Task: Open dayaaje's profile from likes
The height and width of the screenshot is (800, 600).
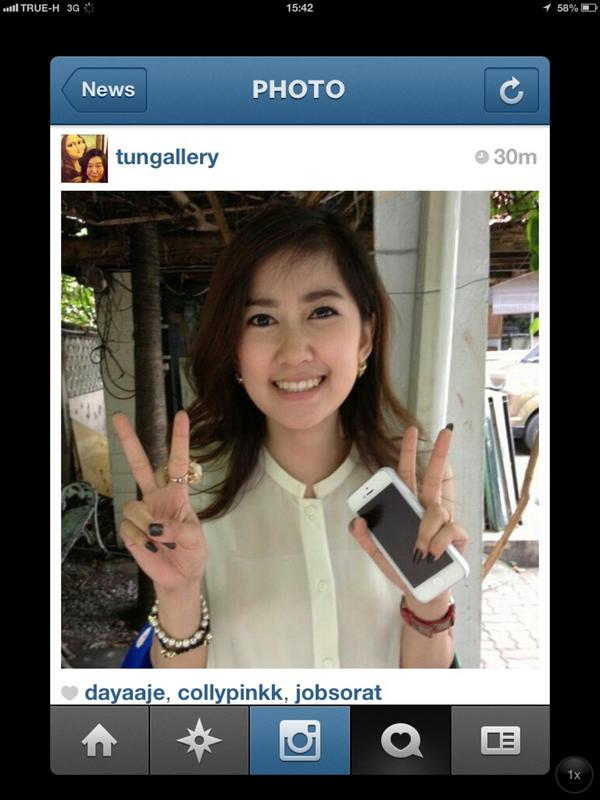Action: pyautogui.click(x=126, y=693)
